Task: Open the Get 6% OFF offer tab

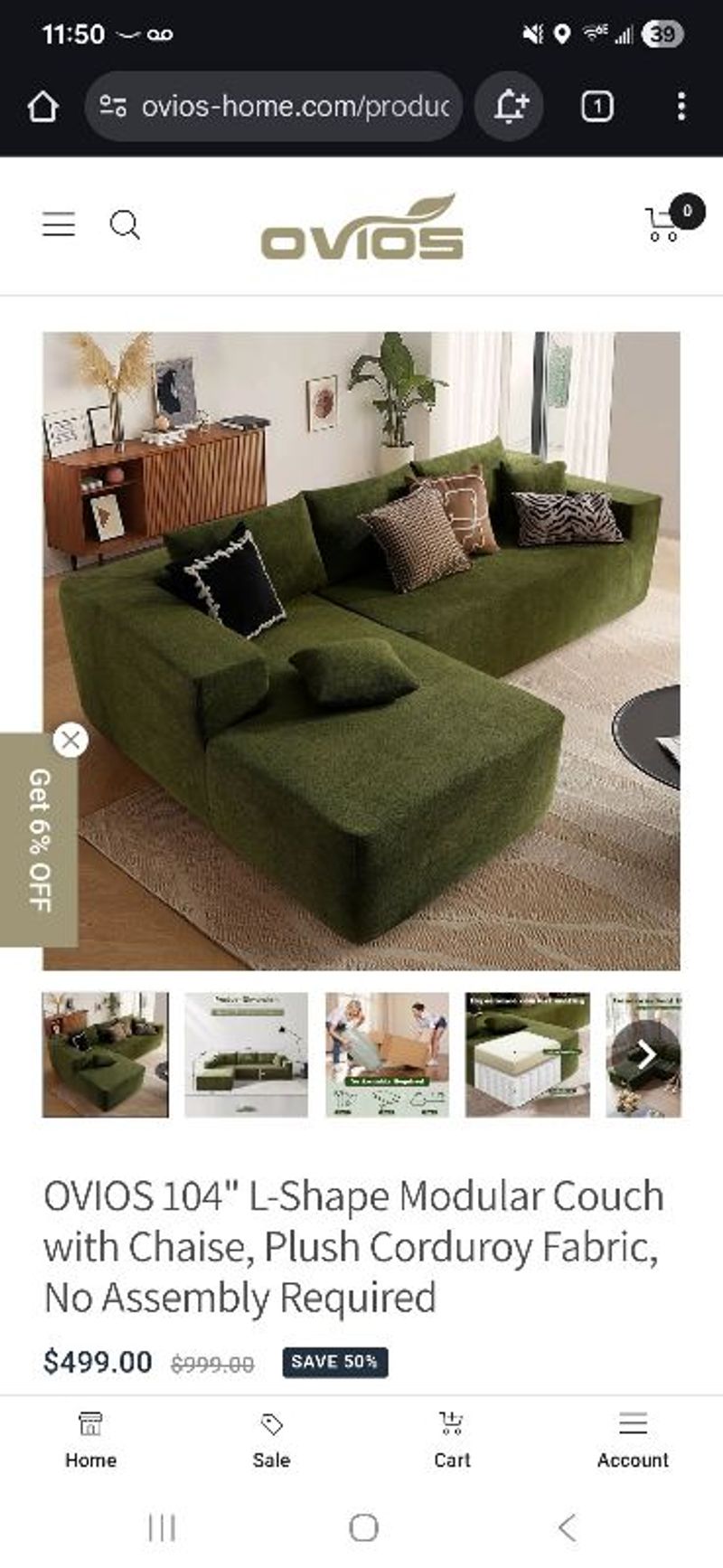Action: coord(39,841)
